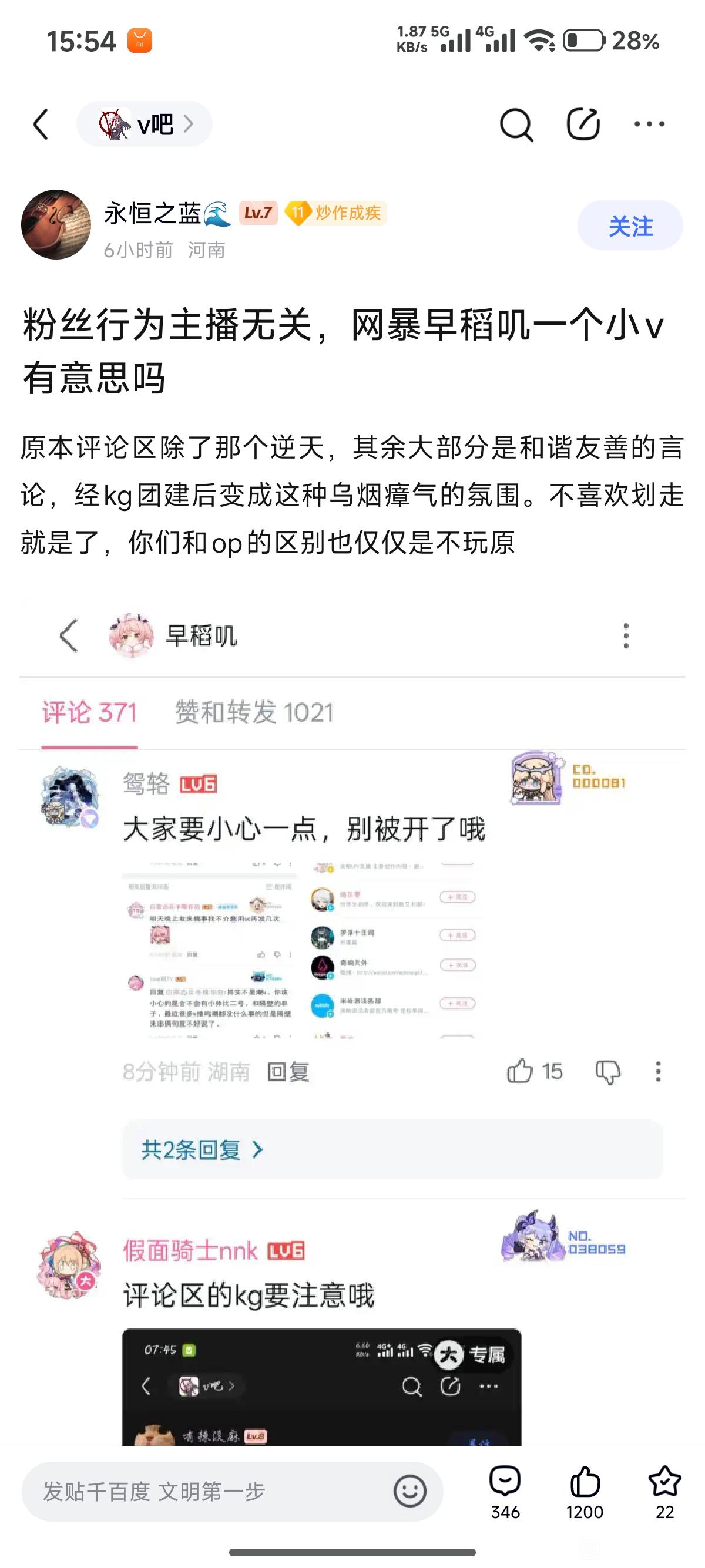Open the 346 comments icon

pos(505,1492)
